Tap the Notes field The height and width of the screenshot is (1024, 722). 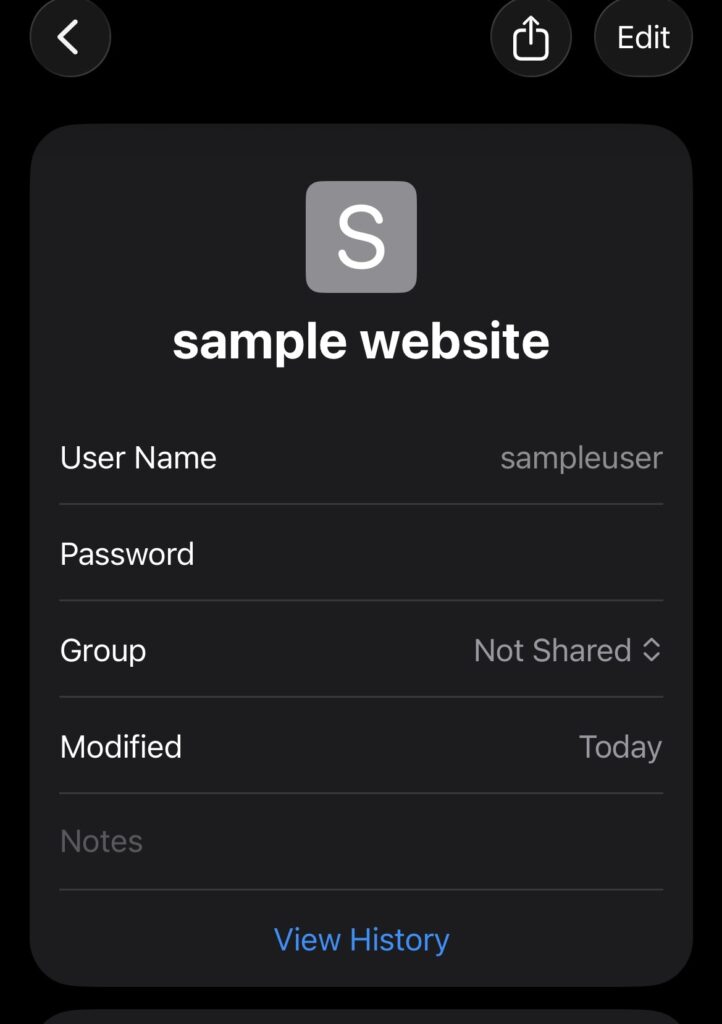(360, 842)
